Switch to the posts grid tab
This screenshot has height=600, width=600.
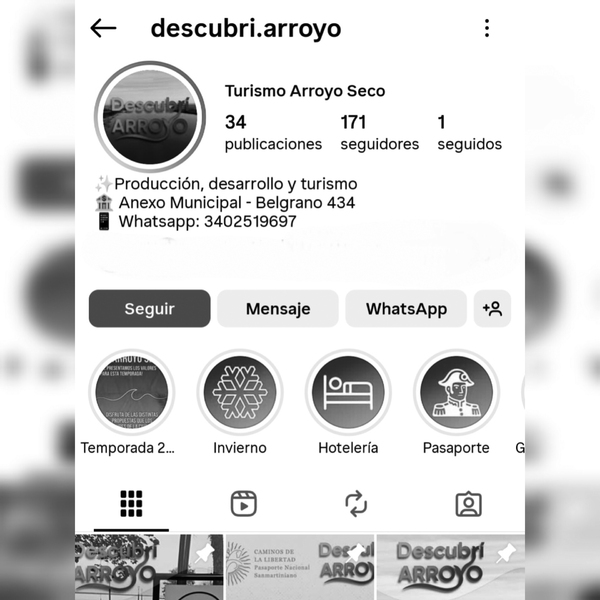click(x=131, y=503)
